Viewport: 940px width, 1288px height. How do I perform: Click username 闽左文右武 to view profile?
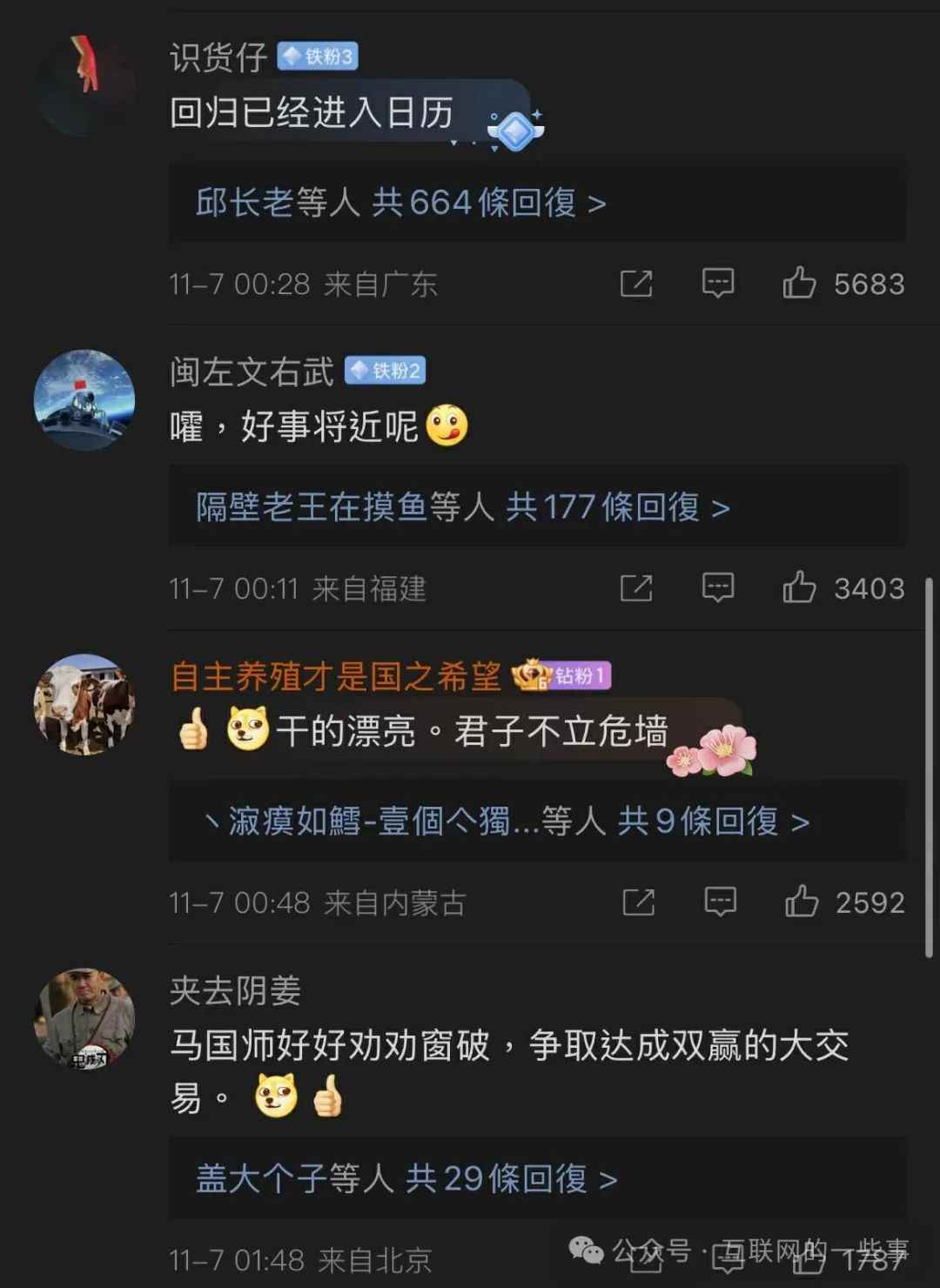tap(252, 371)
